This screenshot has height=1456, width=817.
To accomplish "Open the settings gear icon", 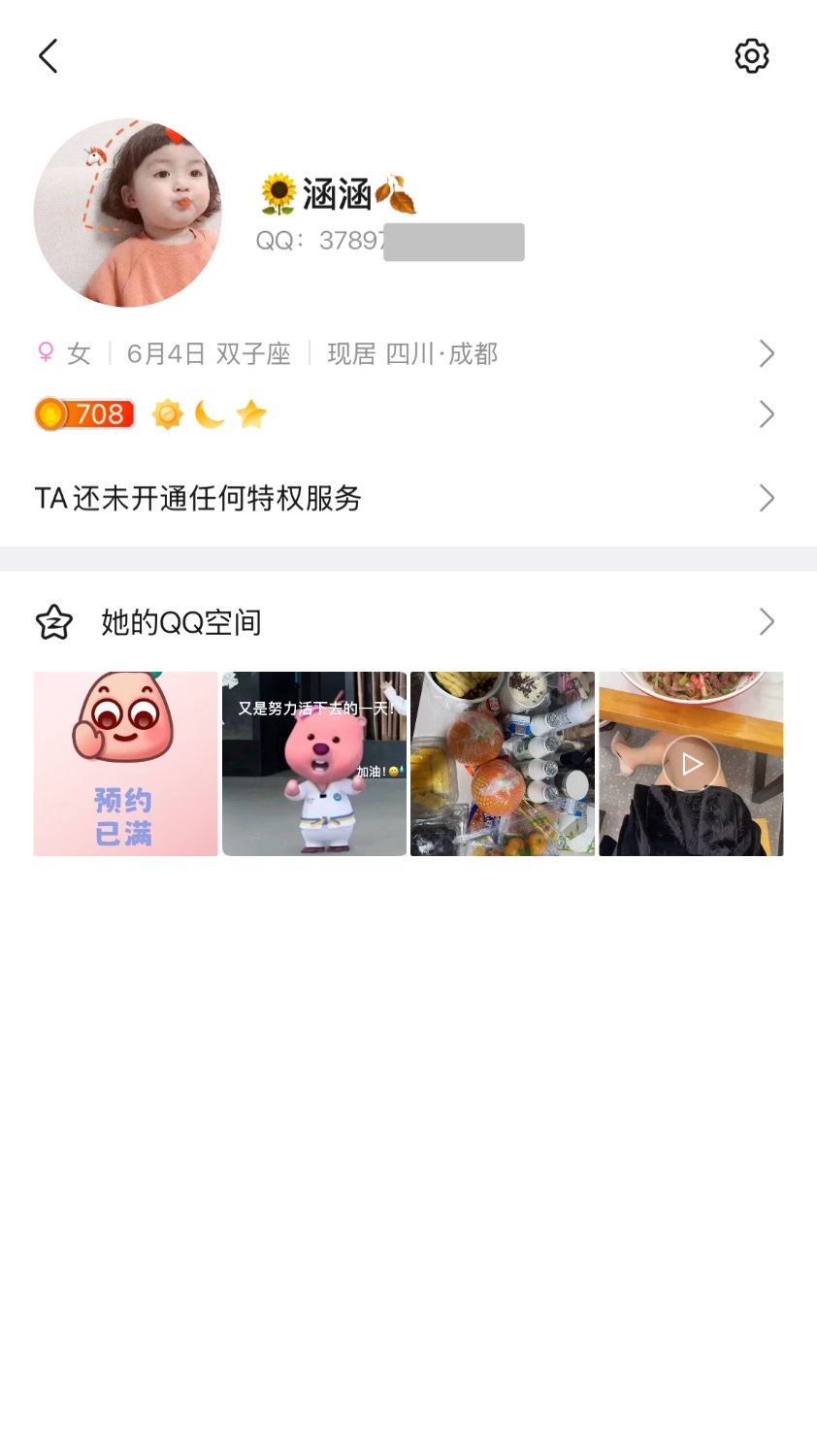I will point(751,56).
